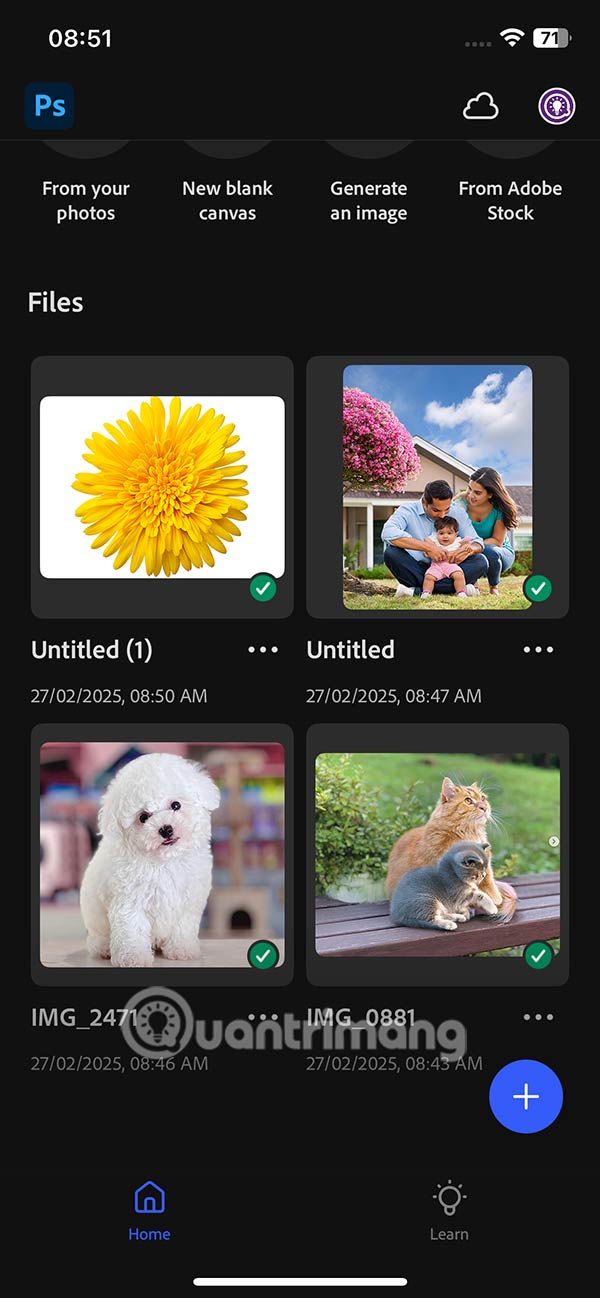Create a New blank canvas
The image size is (600, 1298).
click(227, 200)
